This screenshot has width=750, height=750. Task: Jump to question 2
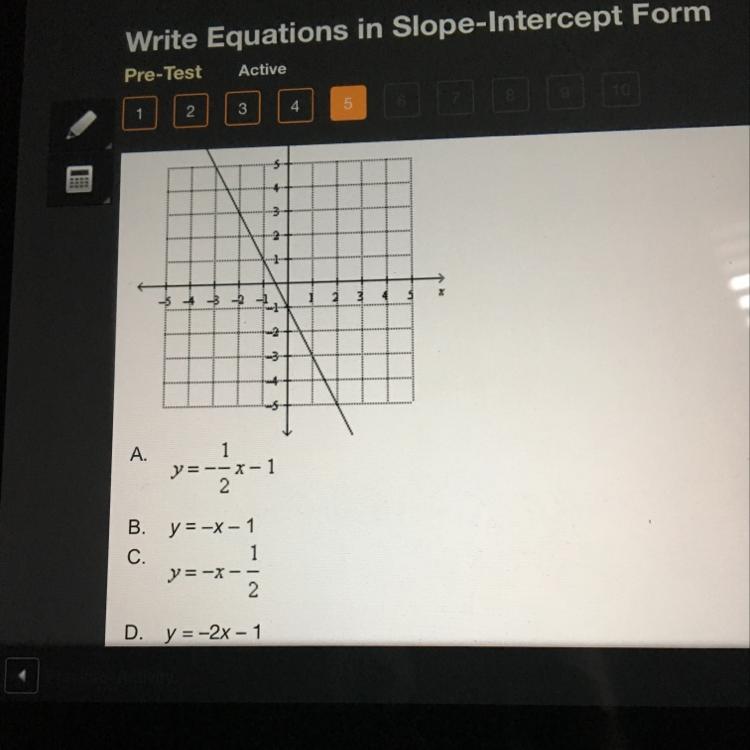pos(189,111)
